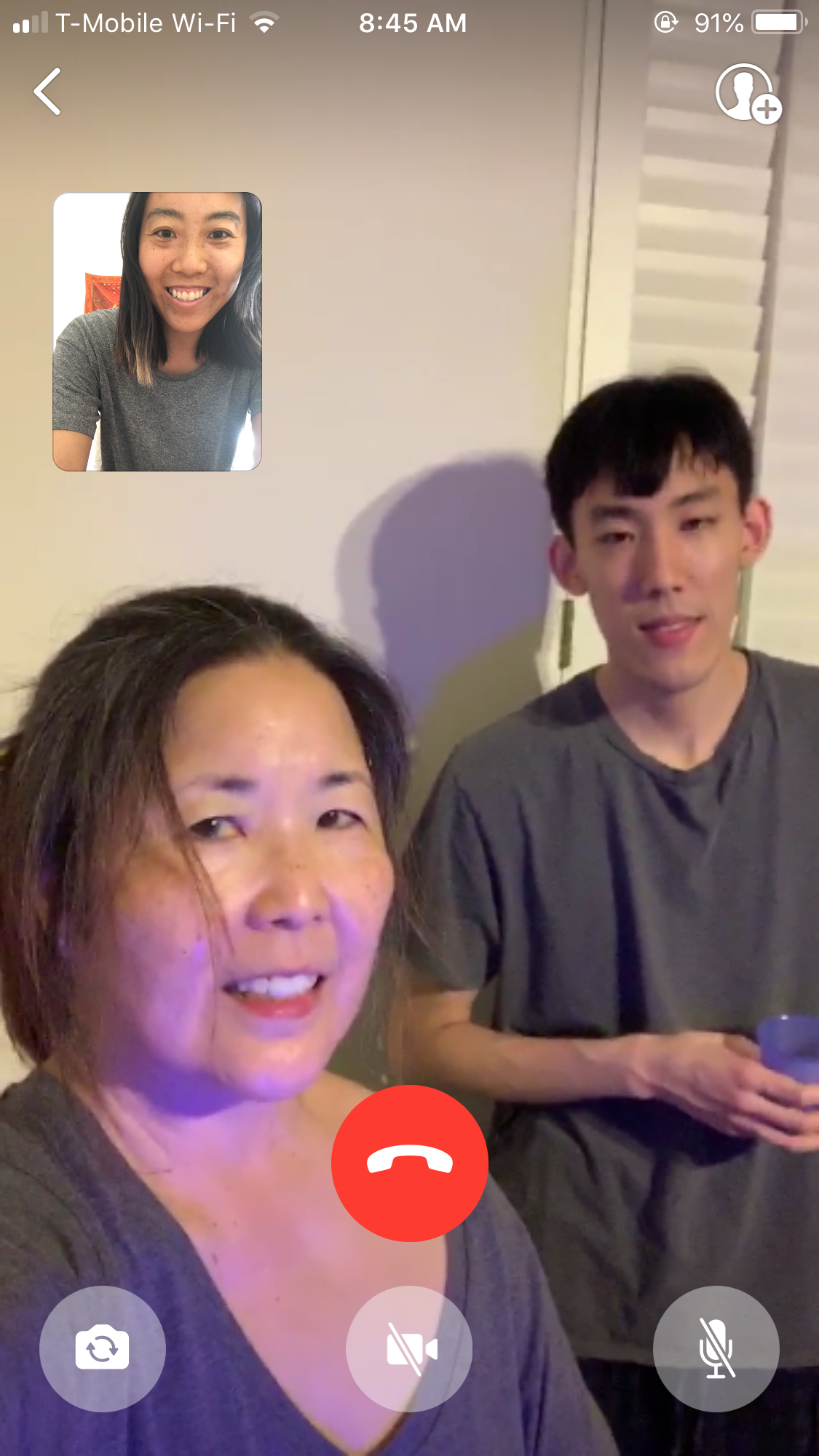This screenshot has width=819, height=1456.
Task: Flip the camera view
Action: (x=103, y=1348)
